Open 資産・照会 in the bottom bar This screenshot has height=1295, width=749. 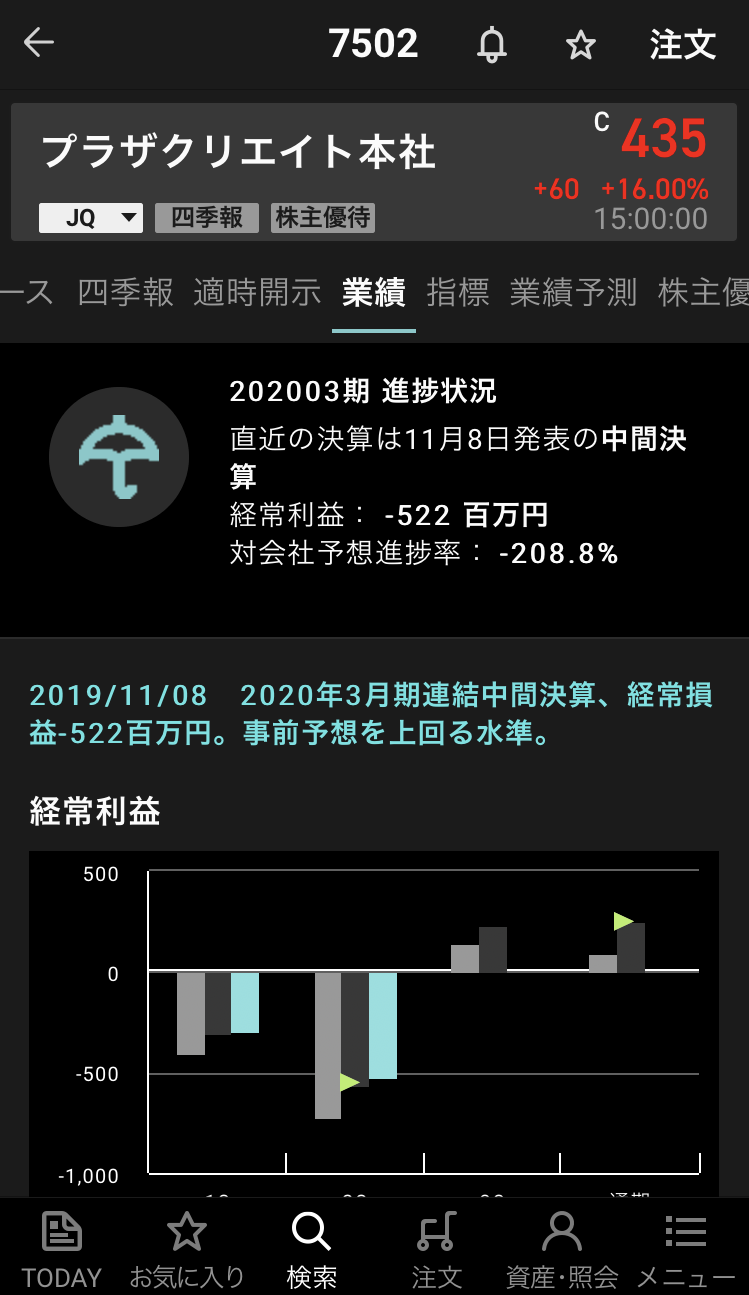[x=561, y=1248]
